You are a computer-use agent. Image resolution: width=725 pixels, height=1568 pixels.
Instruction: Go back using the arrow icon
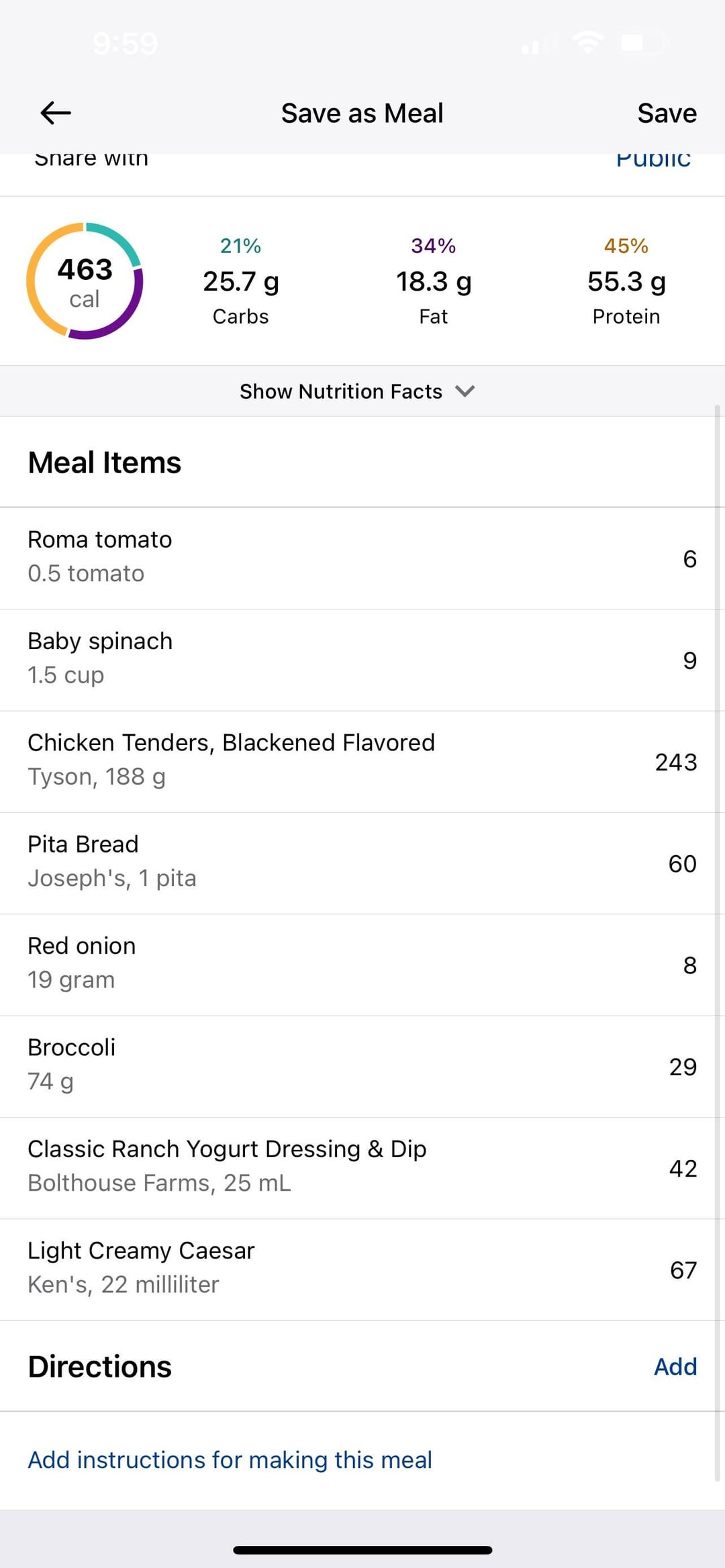point(56,113)
